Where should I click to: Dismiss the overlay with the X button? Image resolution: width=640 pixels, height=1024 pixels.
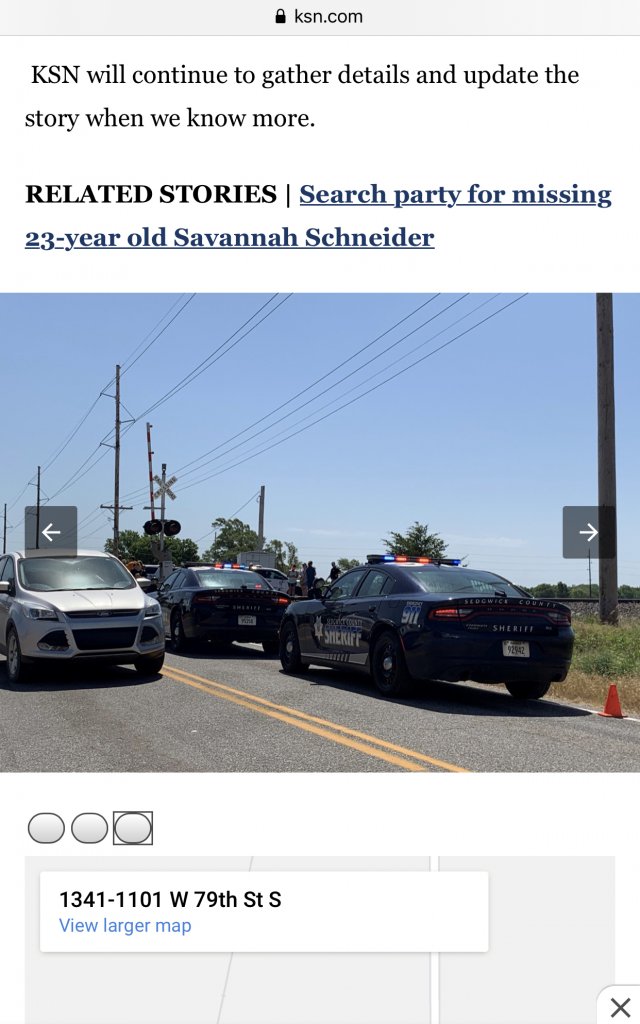tap(620, 1006)
